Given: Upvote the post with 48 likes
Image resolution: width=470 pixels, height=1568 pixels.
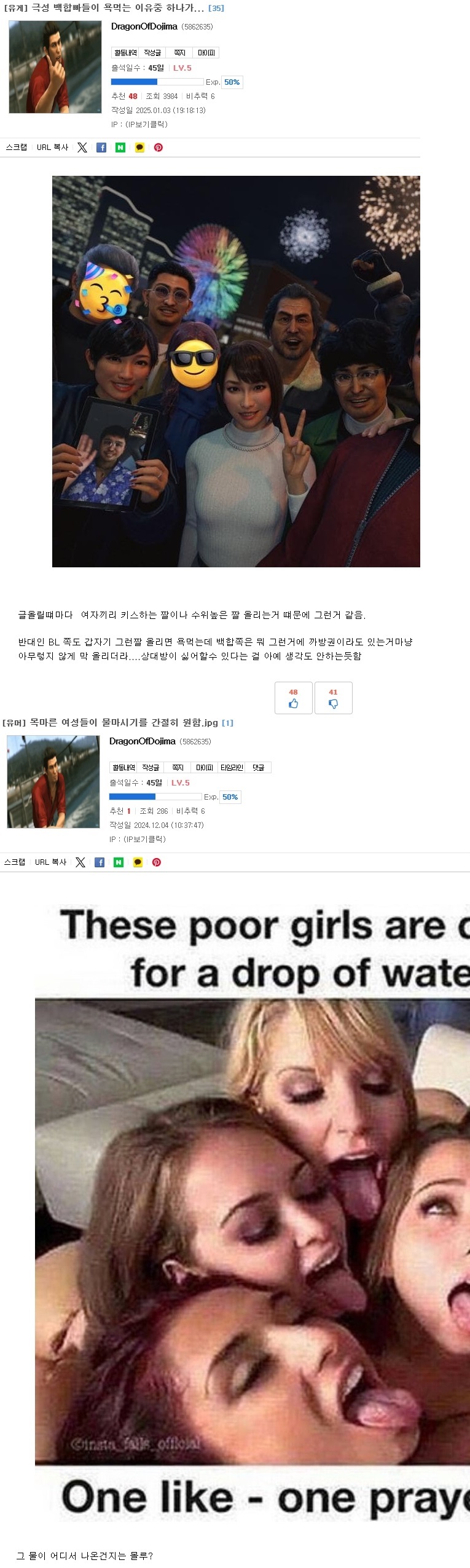Looking at the screenshot, I should click(x=293, y=698).
